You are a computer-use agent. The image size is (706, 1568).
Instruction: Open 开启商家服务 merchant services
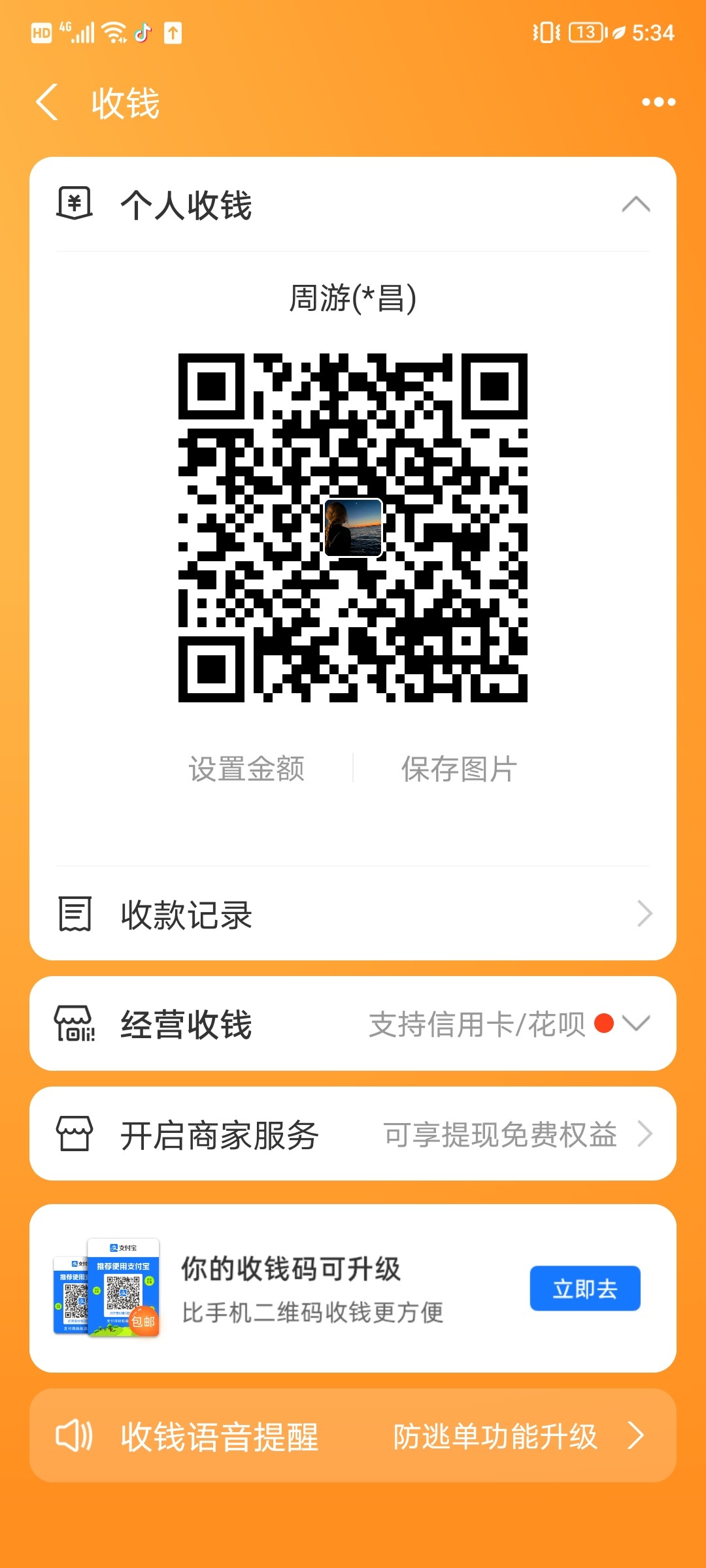[x=353, y=1134]
